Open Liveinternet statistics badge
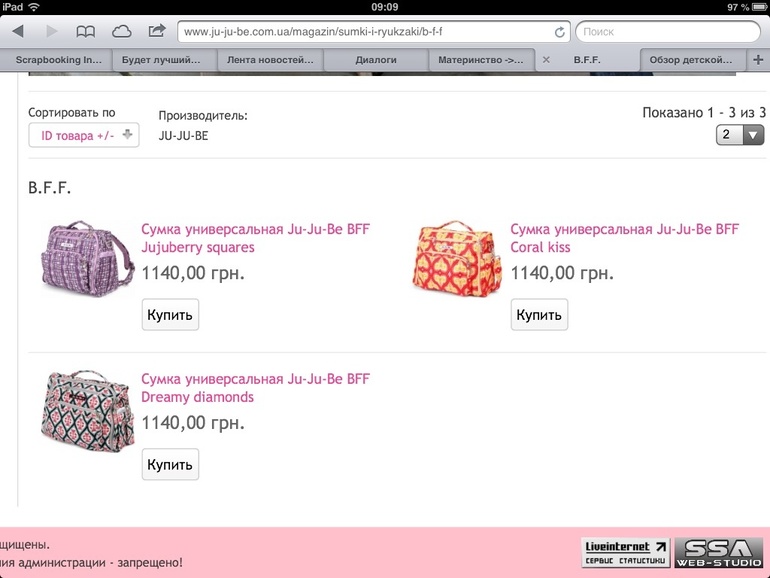The width and height of the screenshot is (770, 578). 626,553
